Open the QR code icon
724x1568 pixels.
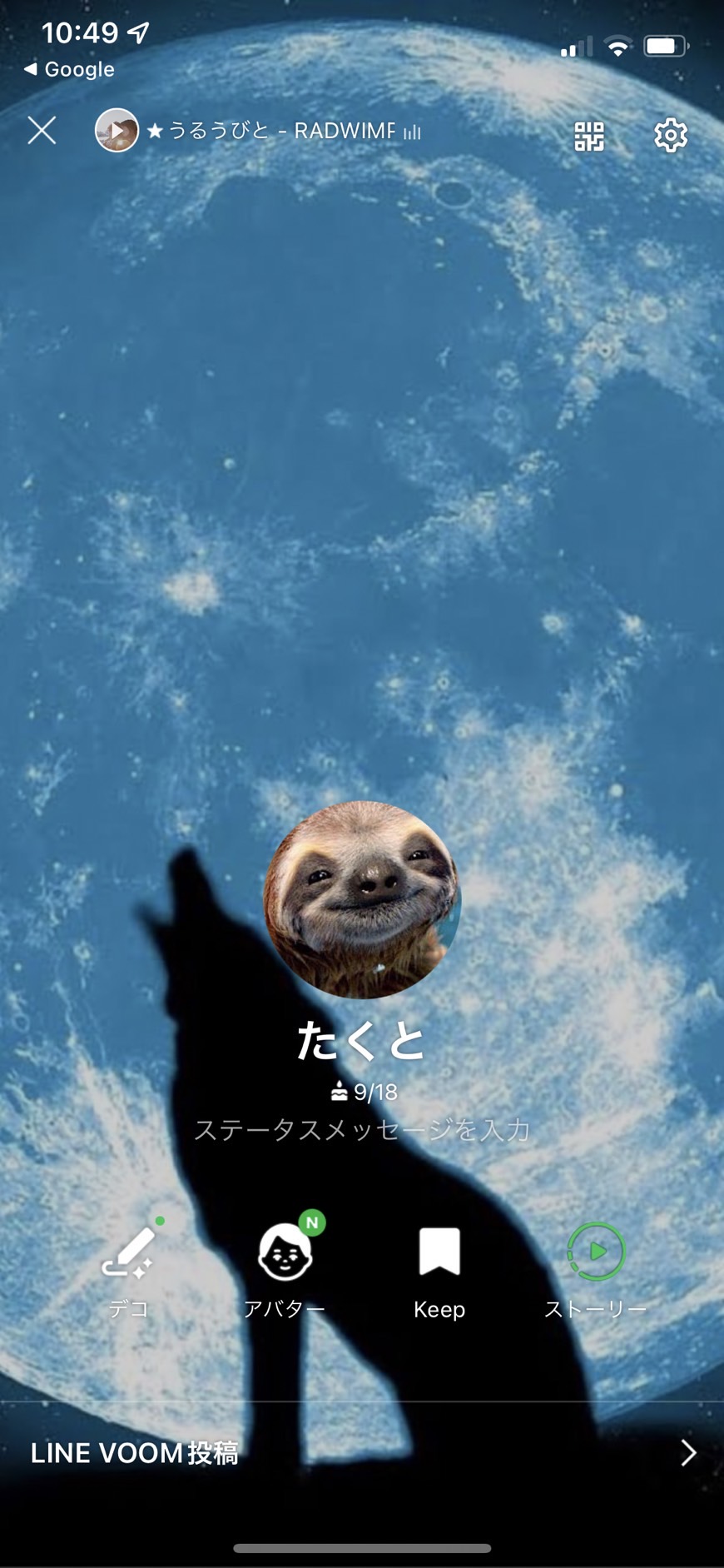[x=589, y=135]
